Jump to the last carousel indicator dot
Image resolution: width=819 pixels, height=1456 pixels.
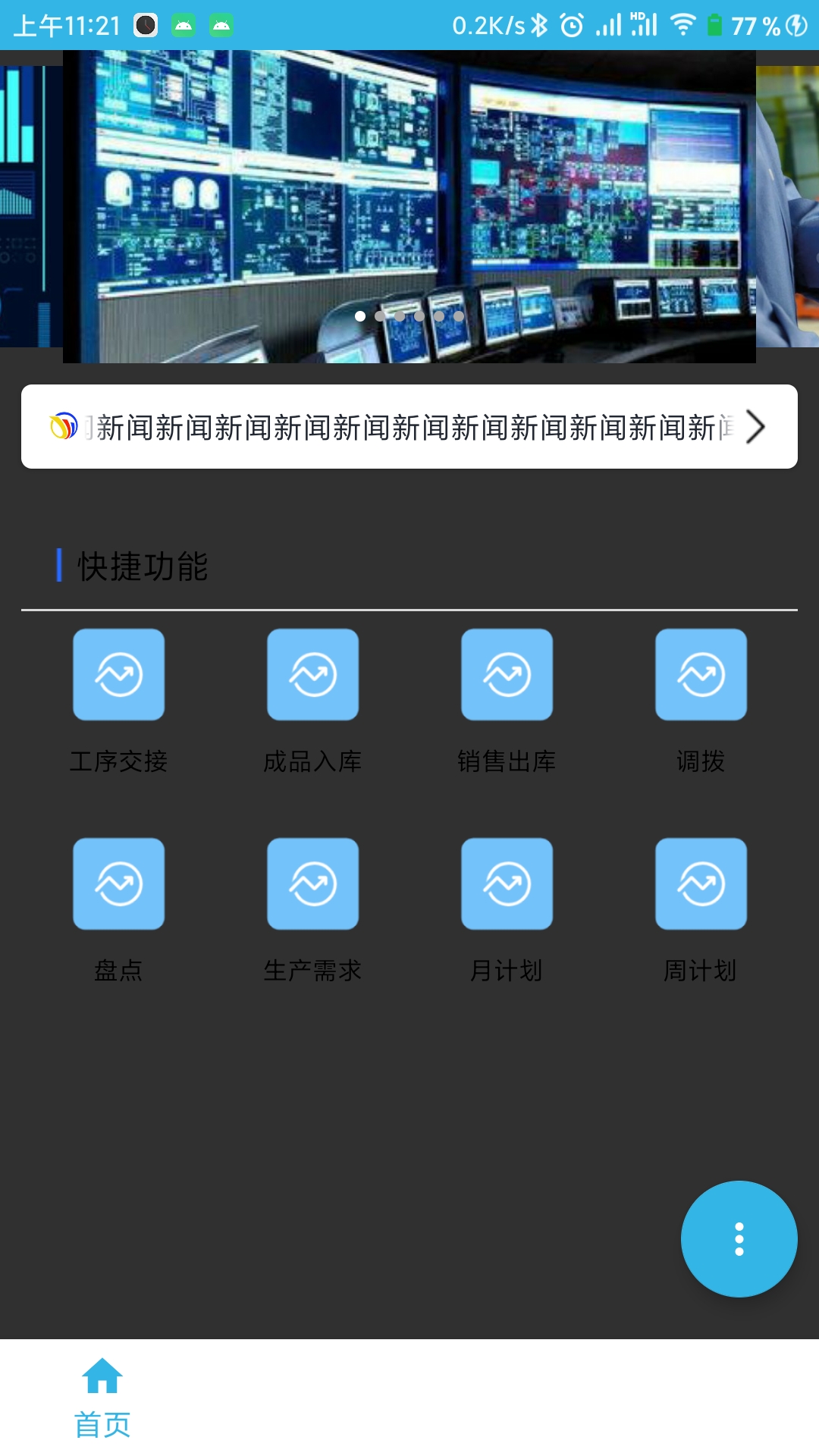point(459,317)
